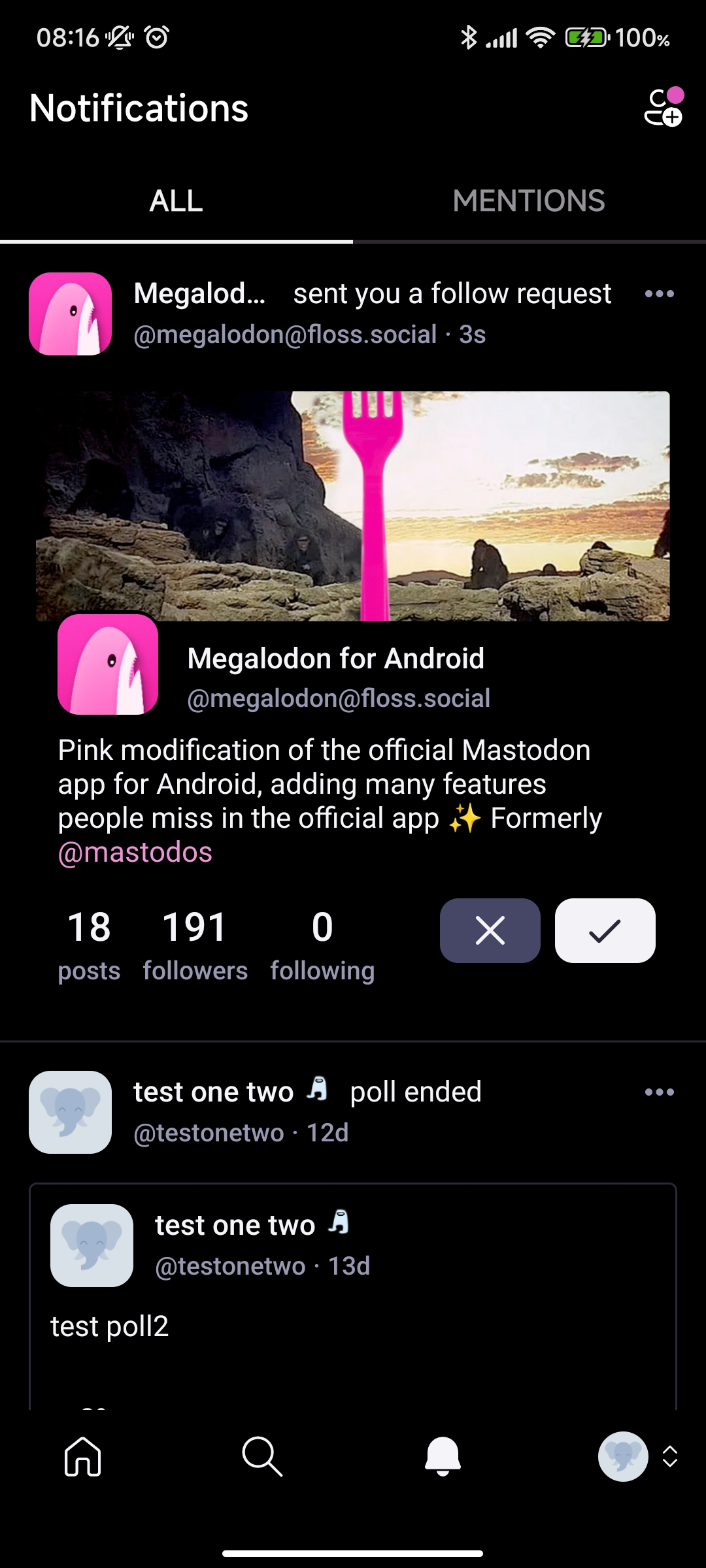Switch to the Mentions tab

pos(529,201)
